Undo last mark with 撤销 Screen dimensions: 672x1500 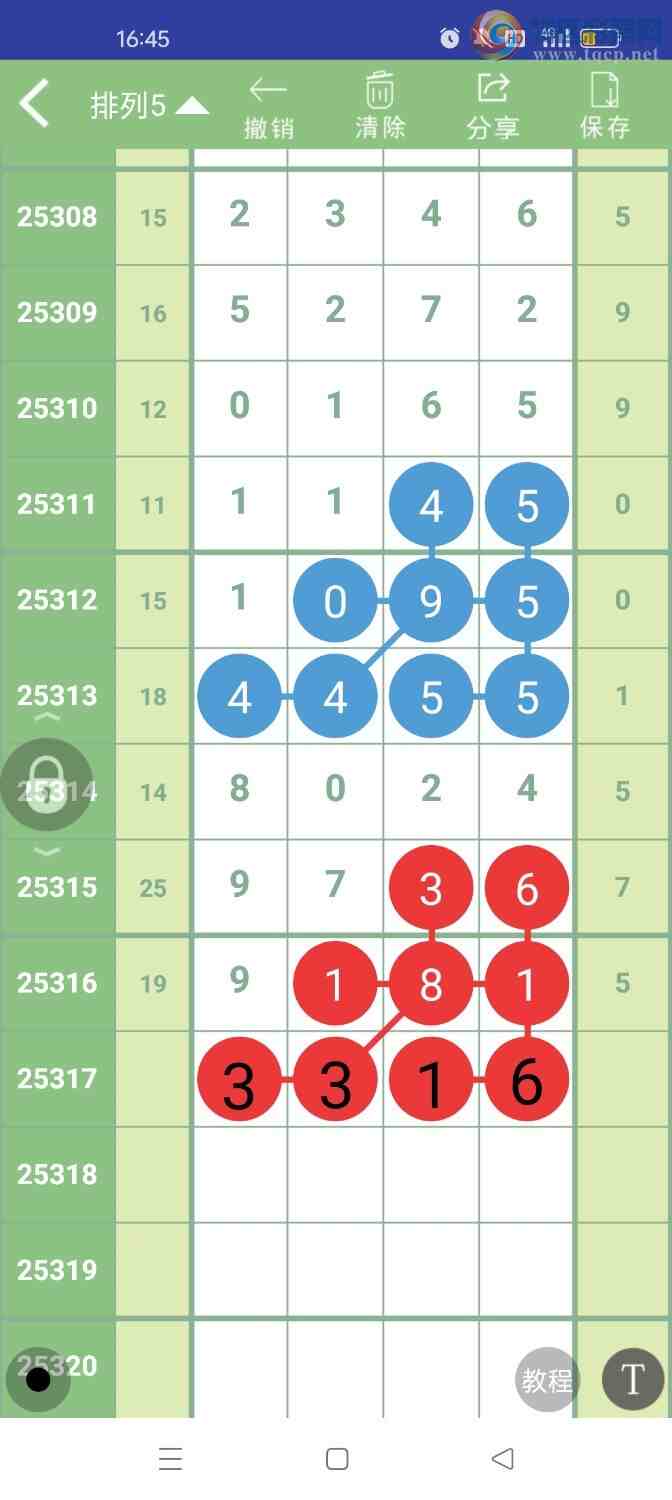268,107
